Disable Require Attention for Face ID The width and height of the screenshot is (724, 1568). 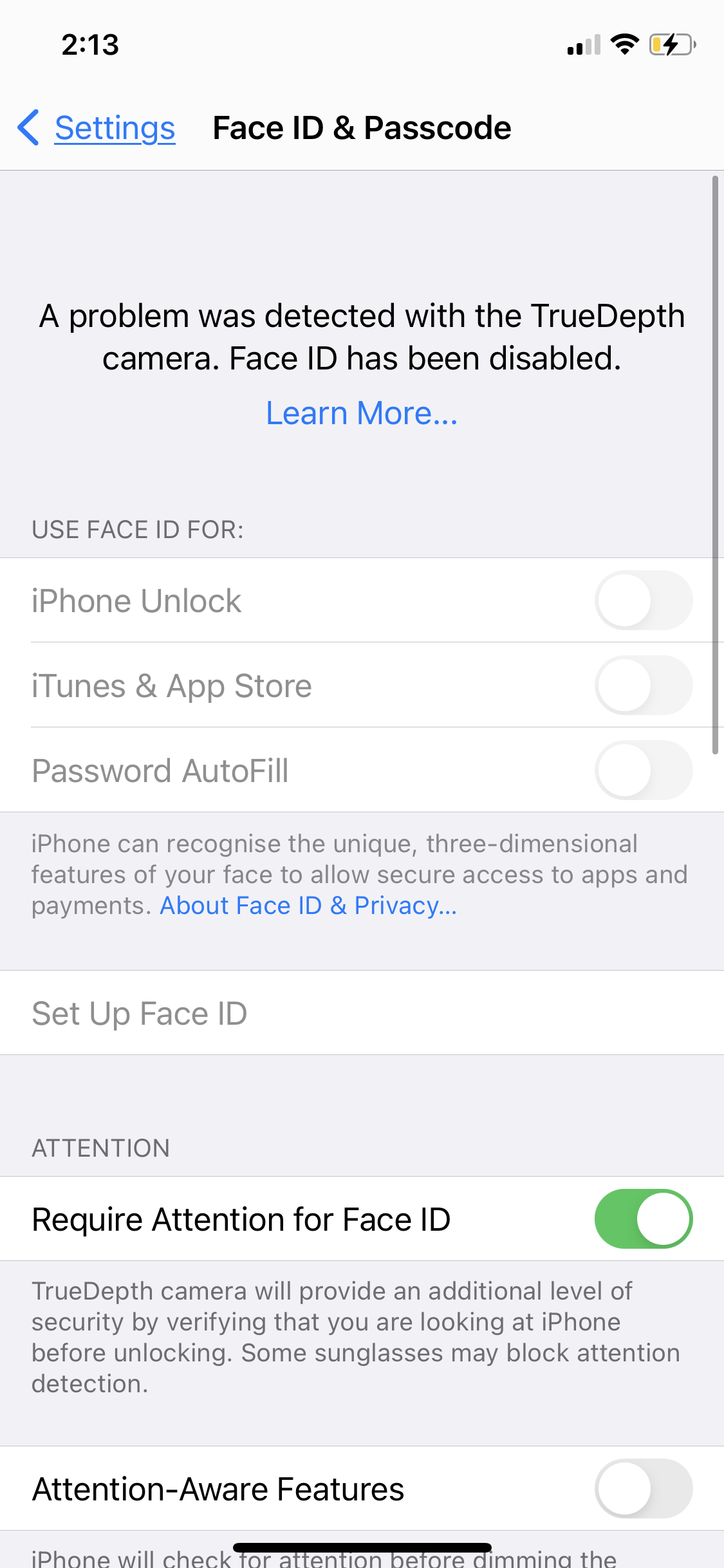click(x=643, y=1218)
